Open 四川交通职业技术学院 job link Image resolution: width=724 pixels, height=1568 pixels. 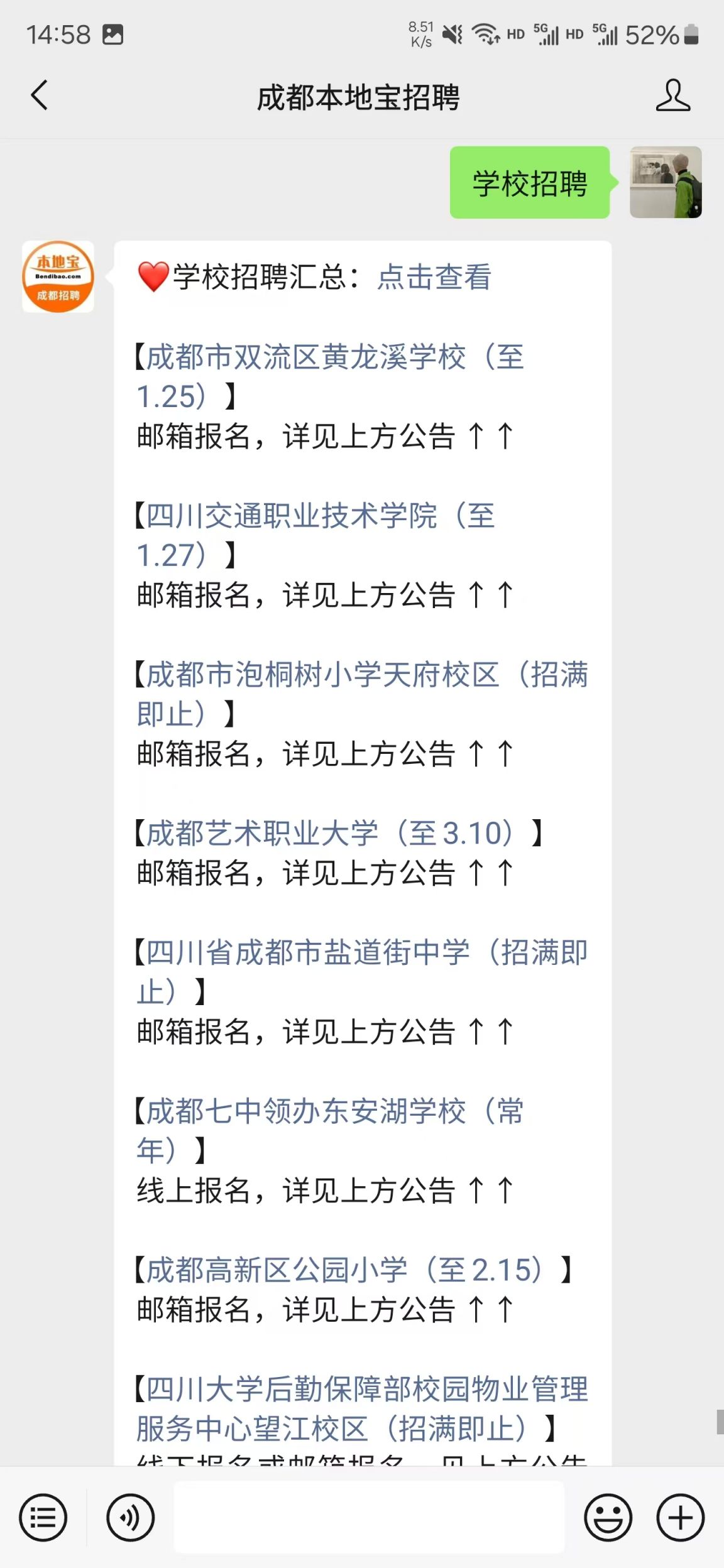(315, 535)
